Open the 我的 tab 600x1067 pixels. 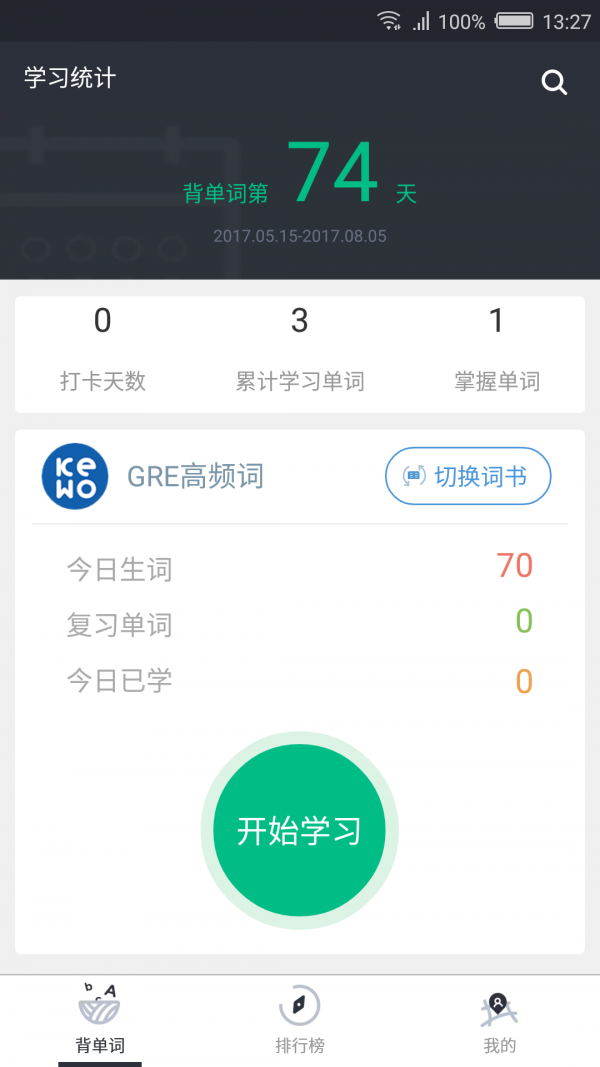point(499,1019)
